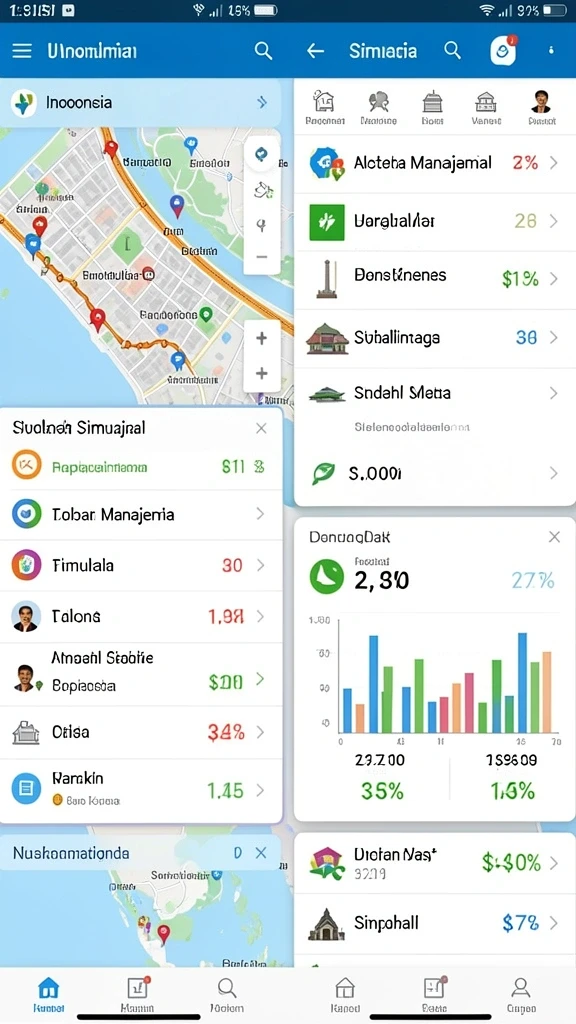Close the Svolnah Simuajral panel
Image resolution: width=576 pixels, height=1024 pixels.
click(261, 428)
